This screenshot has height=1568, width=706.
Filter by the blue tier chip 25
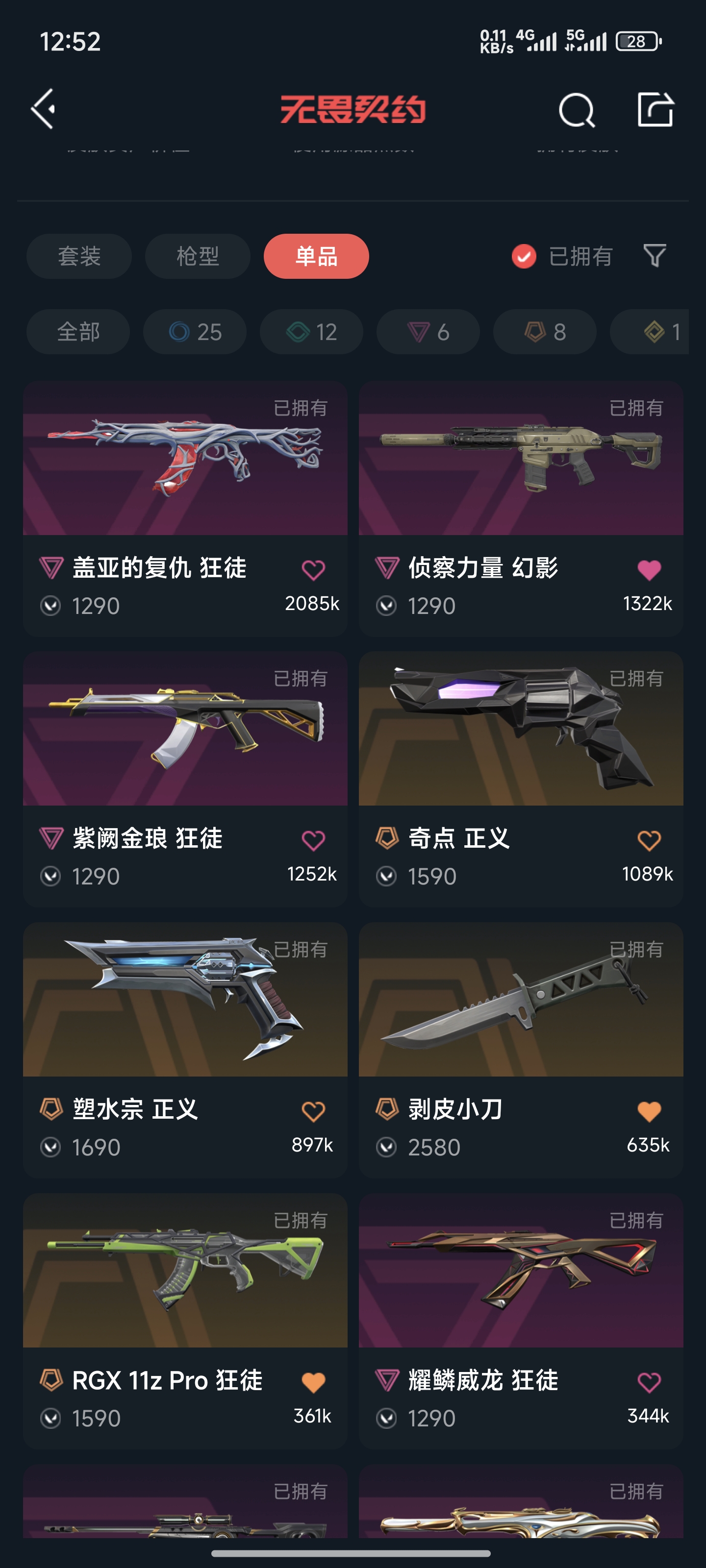pos(195,332)
